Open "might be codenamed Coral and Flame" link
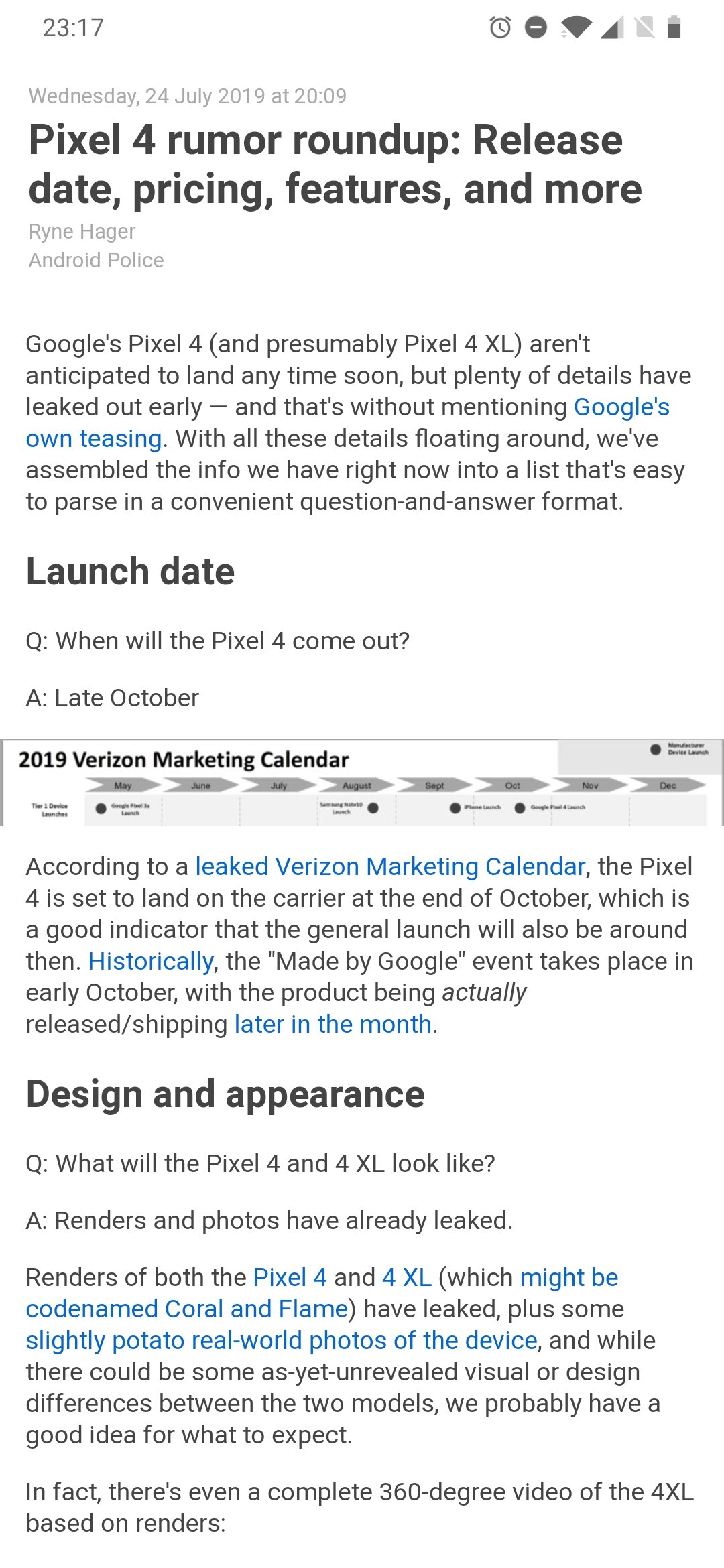The height and width of the screenshot is (1568, 724). click(x=187, y=1309)
